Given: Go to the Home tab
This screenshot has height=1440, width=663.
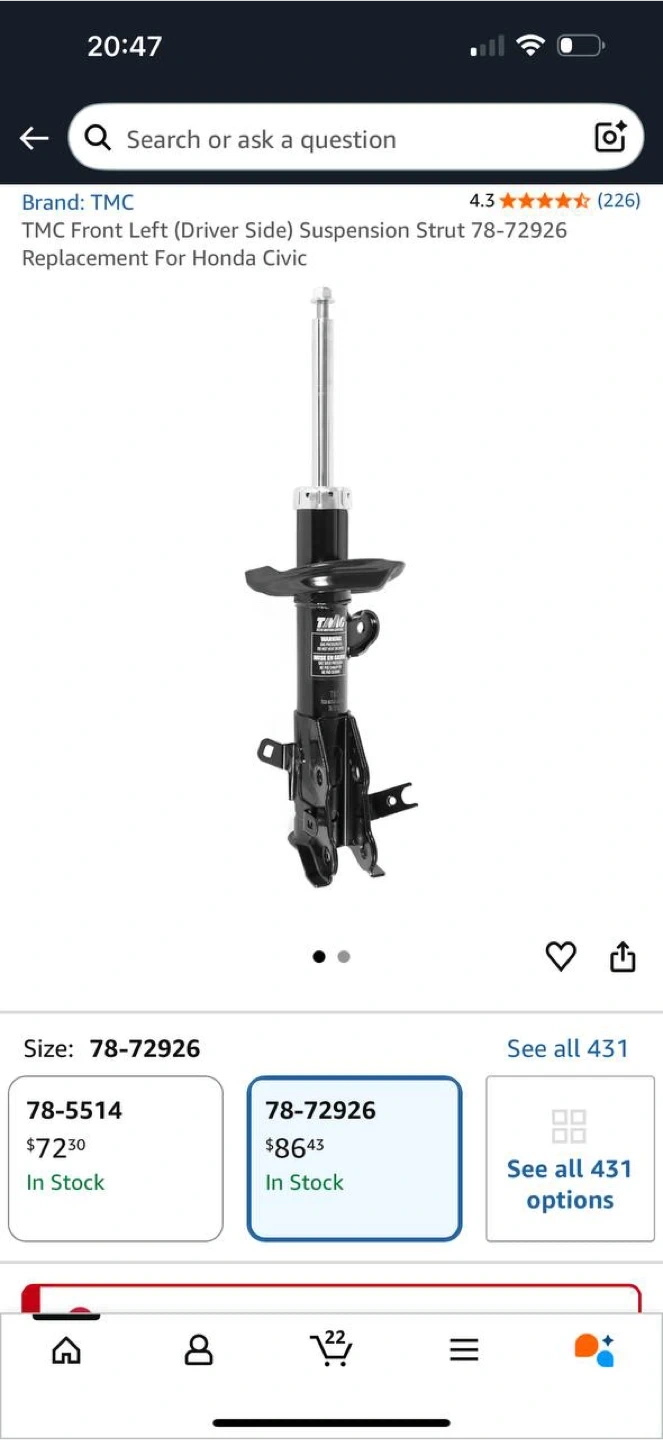Looking at the screenshot, I should (66, 1351).
